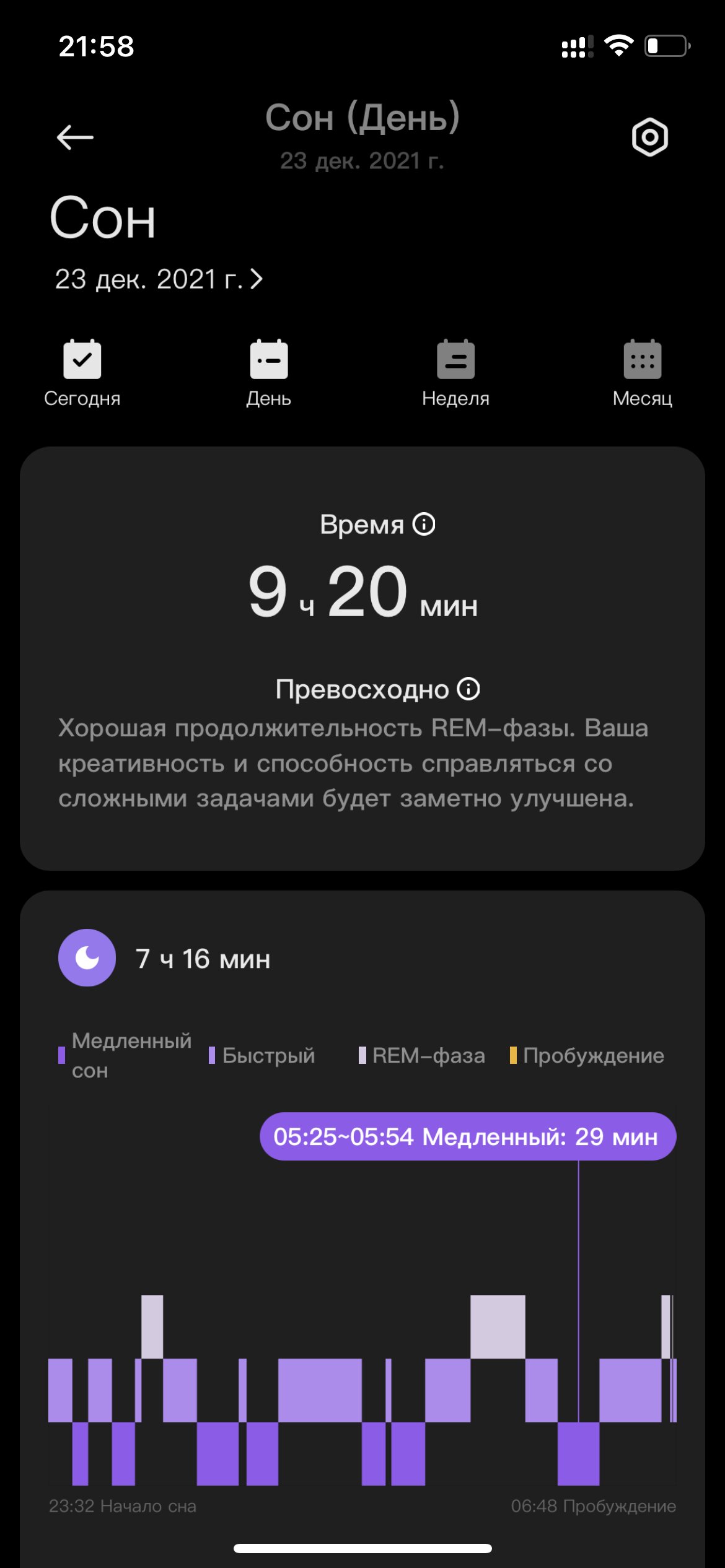Open sleep settings hexagon icon

649,137
